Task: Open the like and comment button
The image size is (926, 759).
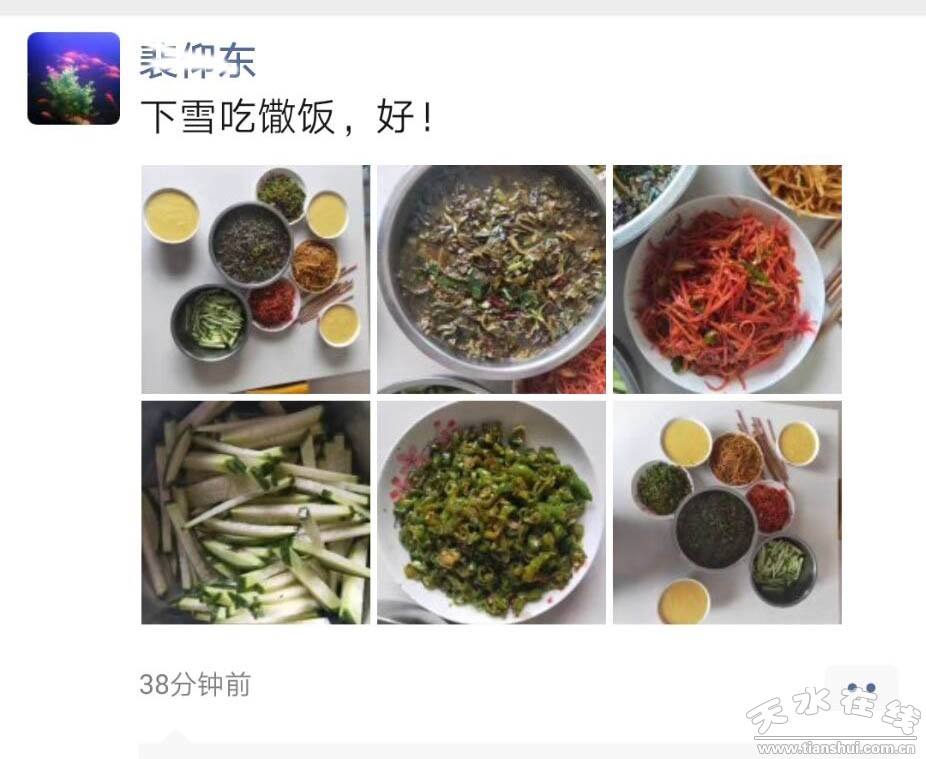Action: [861, 688]
